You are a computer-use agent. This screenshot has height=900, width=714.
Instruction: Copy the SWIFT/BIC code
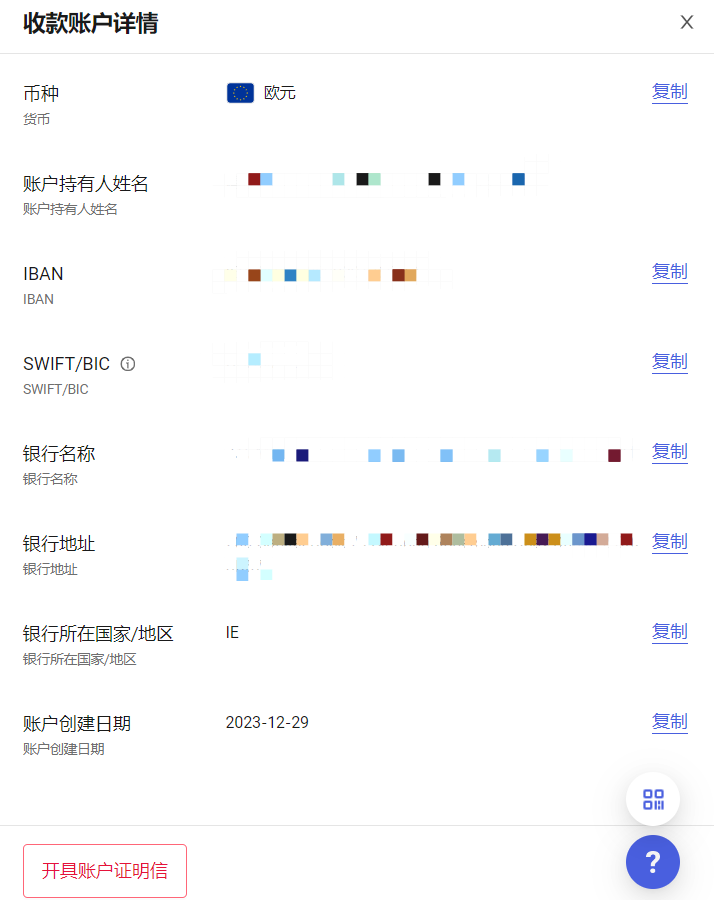pos(669,362)
